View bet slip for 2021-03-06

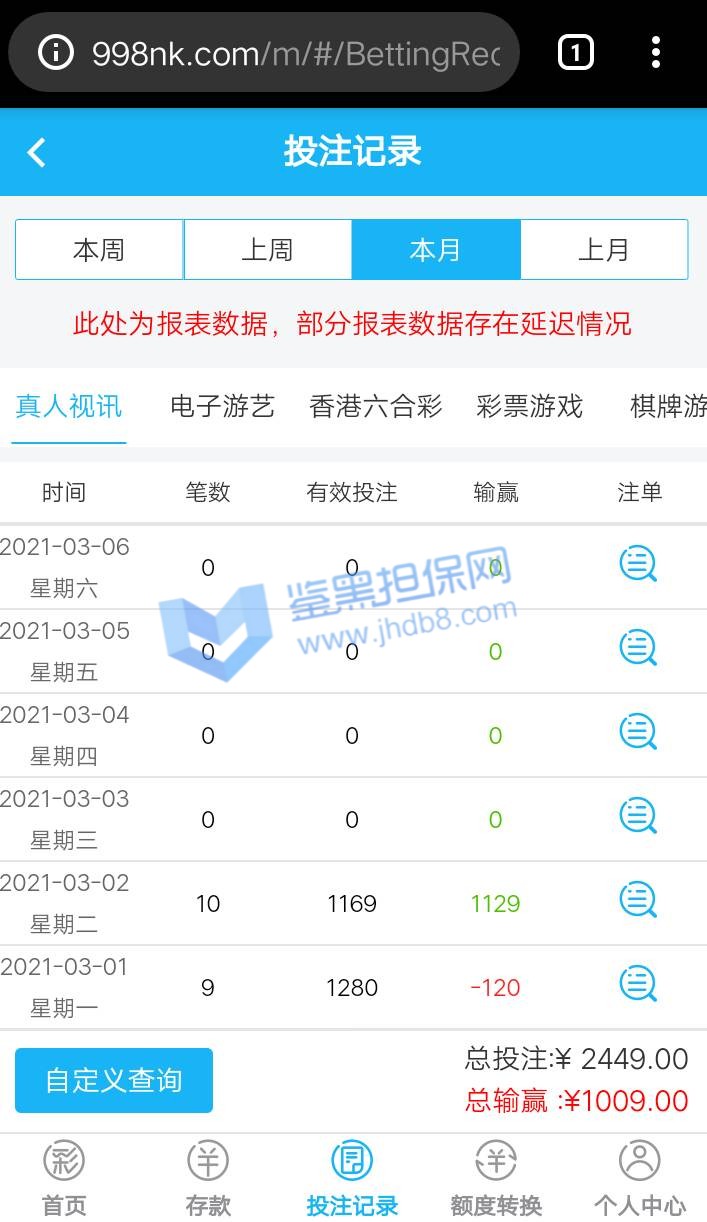[638, 564]
